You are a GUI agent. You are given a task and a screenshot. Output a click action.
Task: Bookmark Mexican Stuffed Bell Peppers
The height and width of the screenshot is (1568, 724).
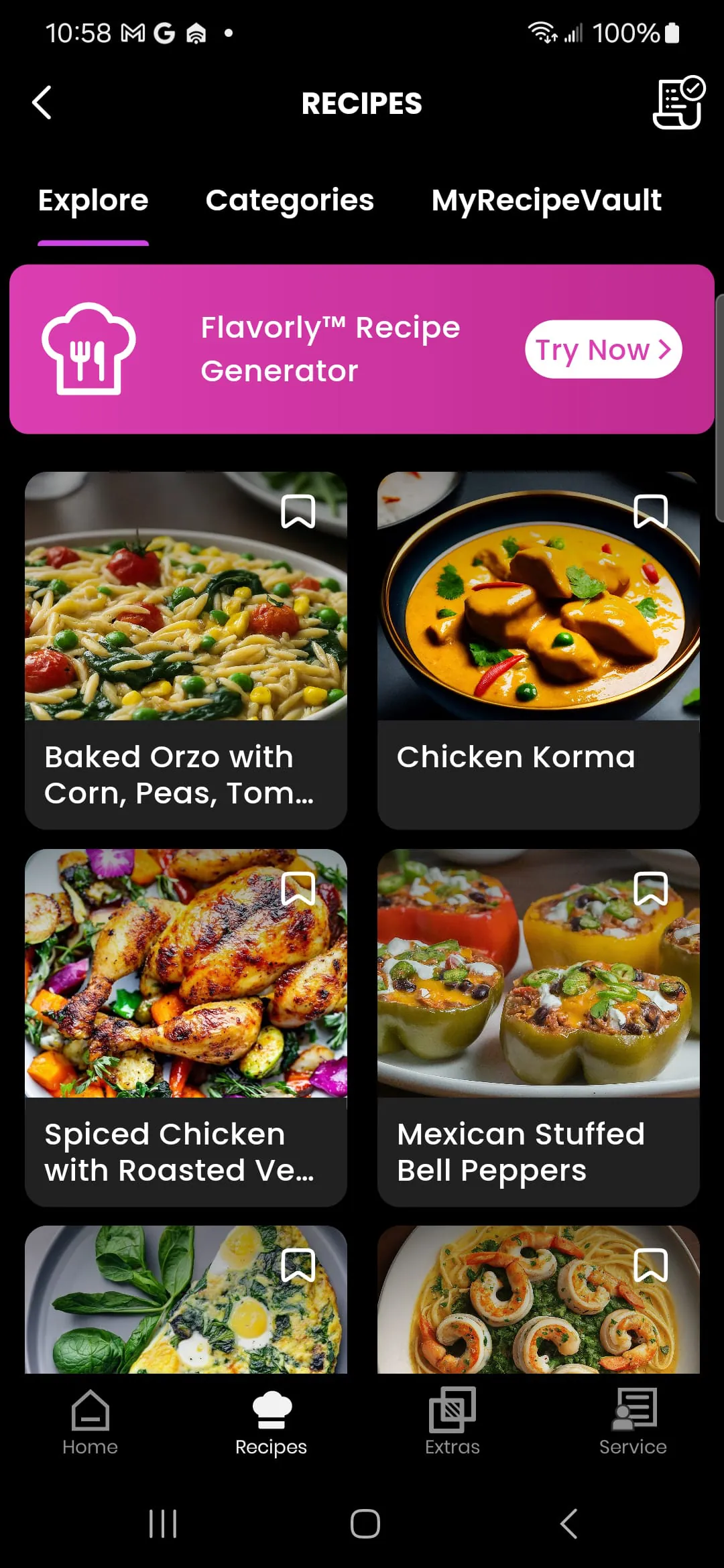click(650, 889)
